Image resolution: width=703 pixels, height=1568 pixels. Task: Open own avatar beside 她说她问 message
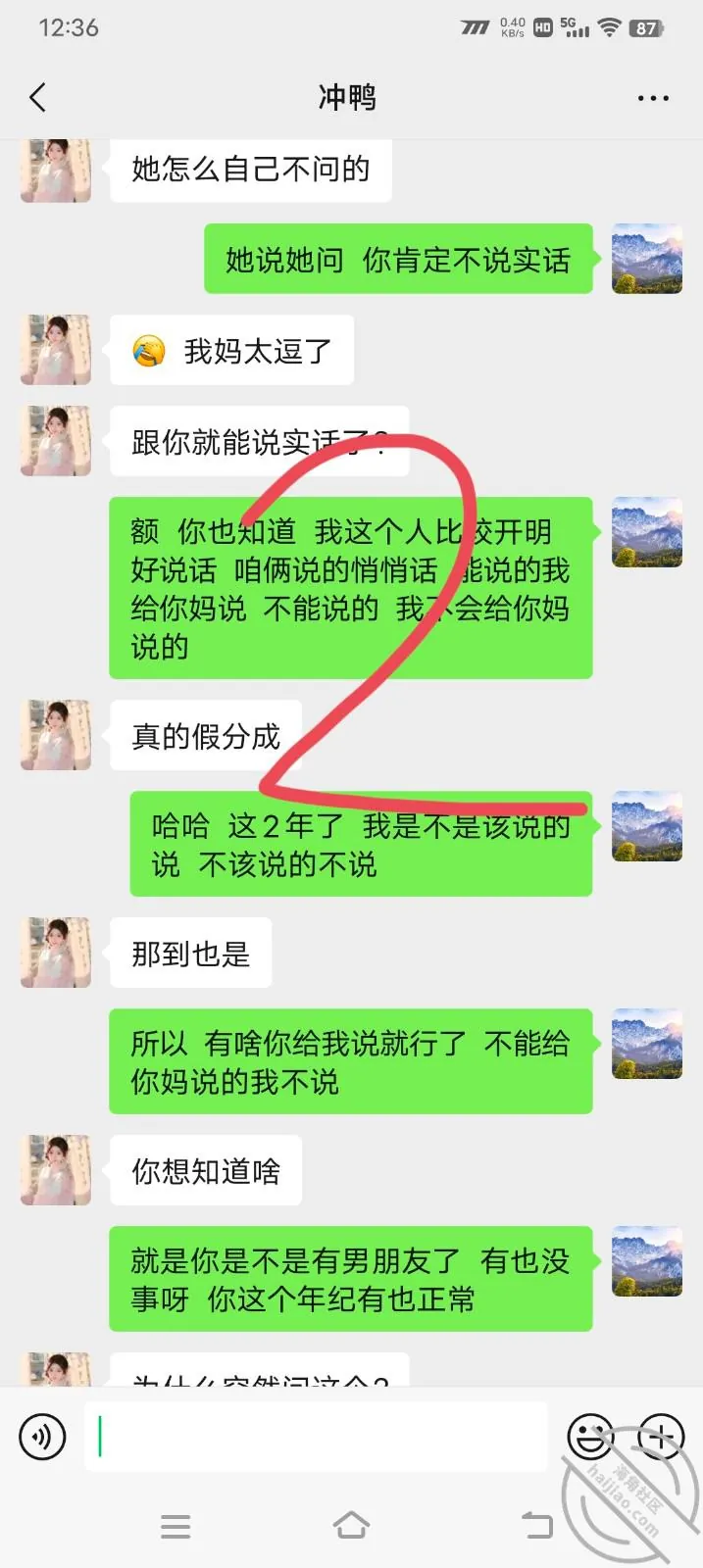[647, 259]
